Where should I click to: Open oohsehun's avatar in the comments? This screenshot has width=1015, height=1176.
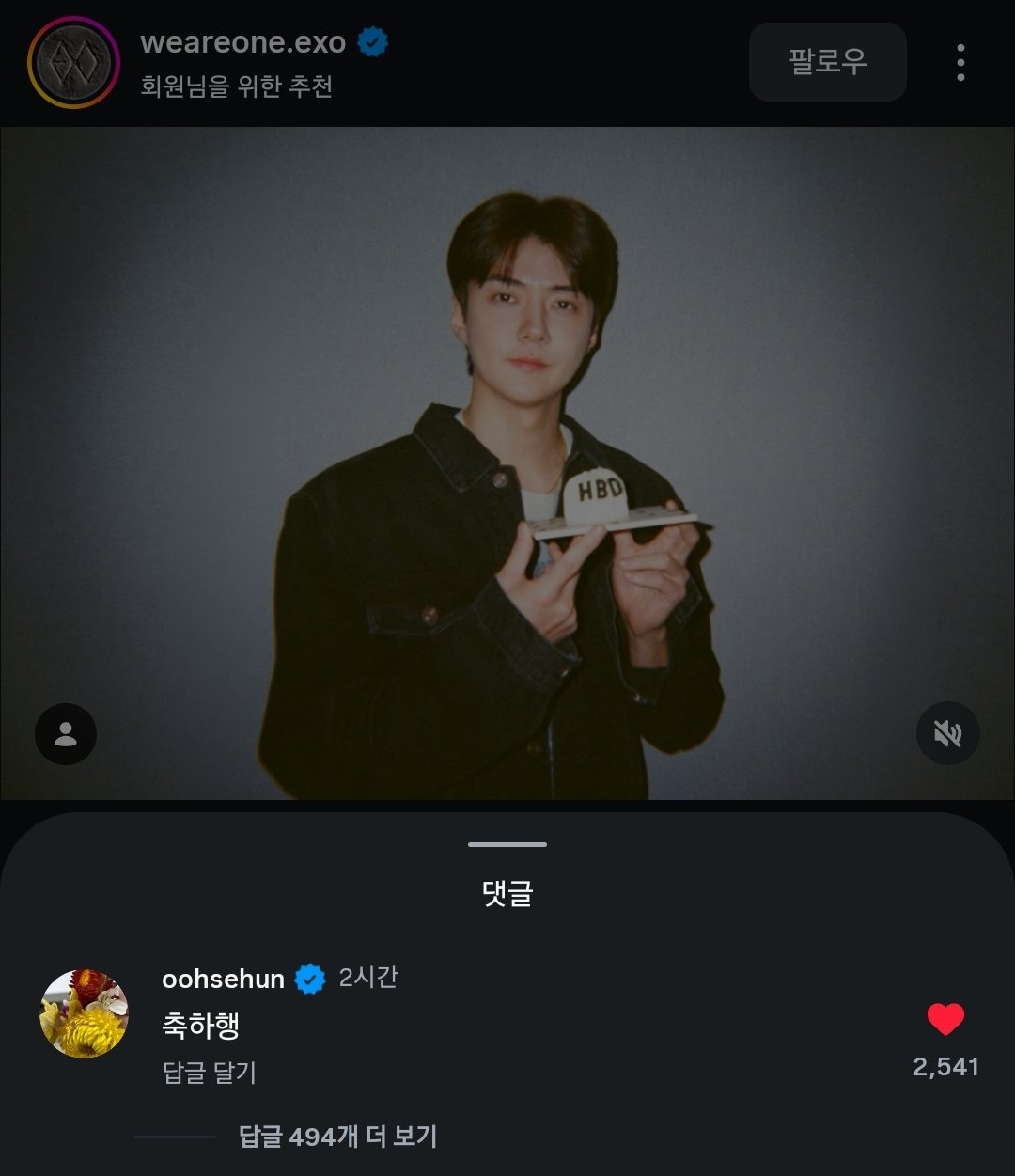pos(85,1013)
